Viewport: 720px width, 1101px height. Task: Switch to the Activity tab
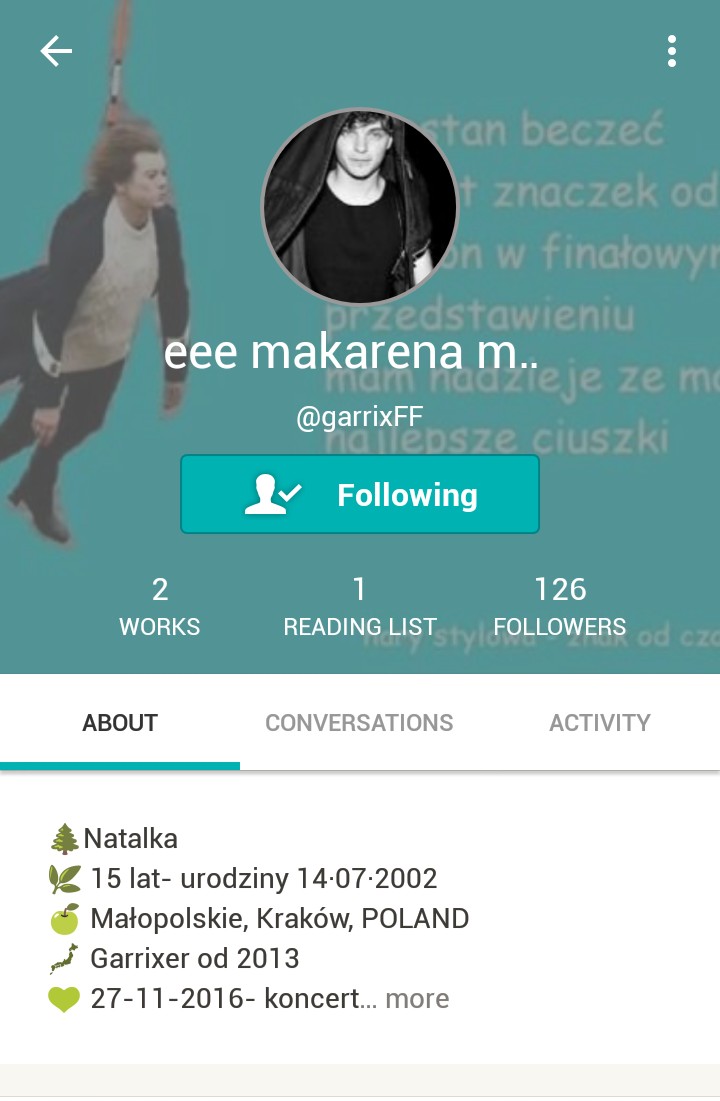point(599,723)
